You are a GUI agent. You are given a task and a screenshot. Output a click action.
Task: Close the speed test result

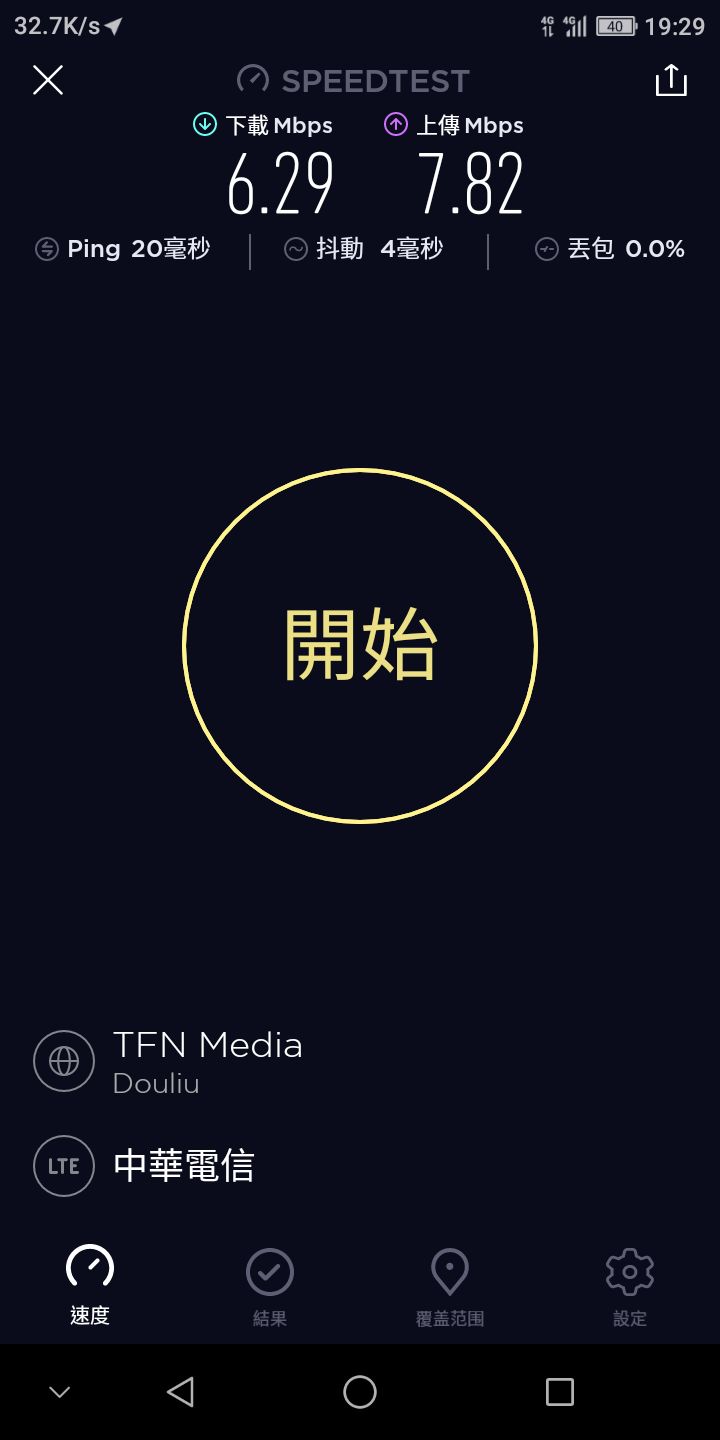[48, 80]
